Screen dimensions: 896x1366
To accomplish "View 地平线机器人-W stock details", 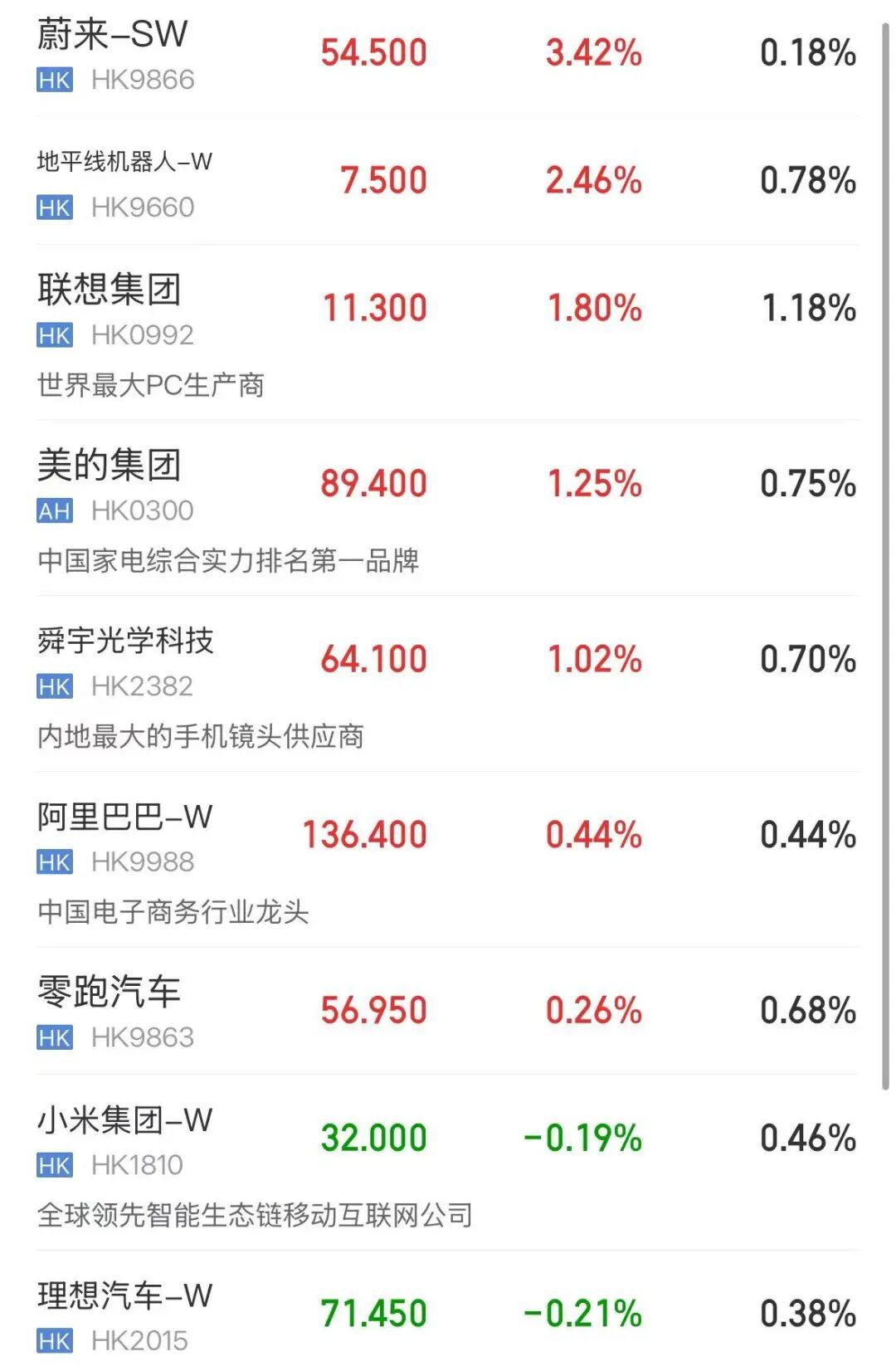I will coord(124,162).
